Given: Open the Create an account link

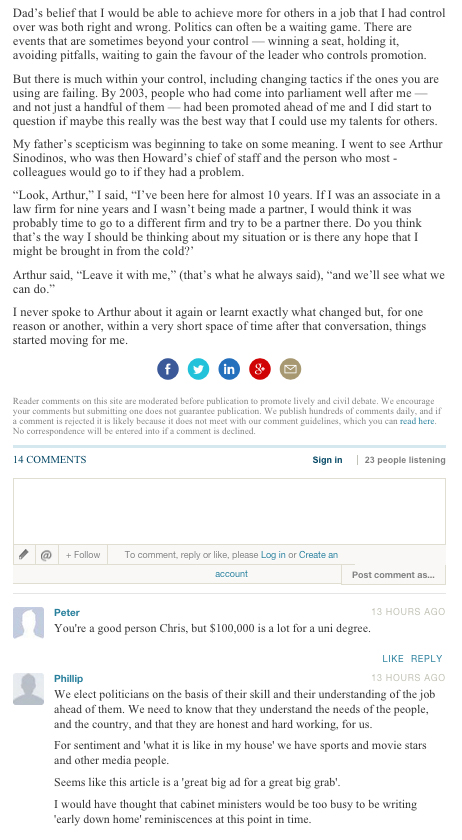Looking at the screenshot, I should pos(318,555).
